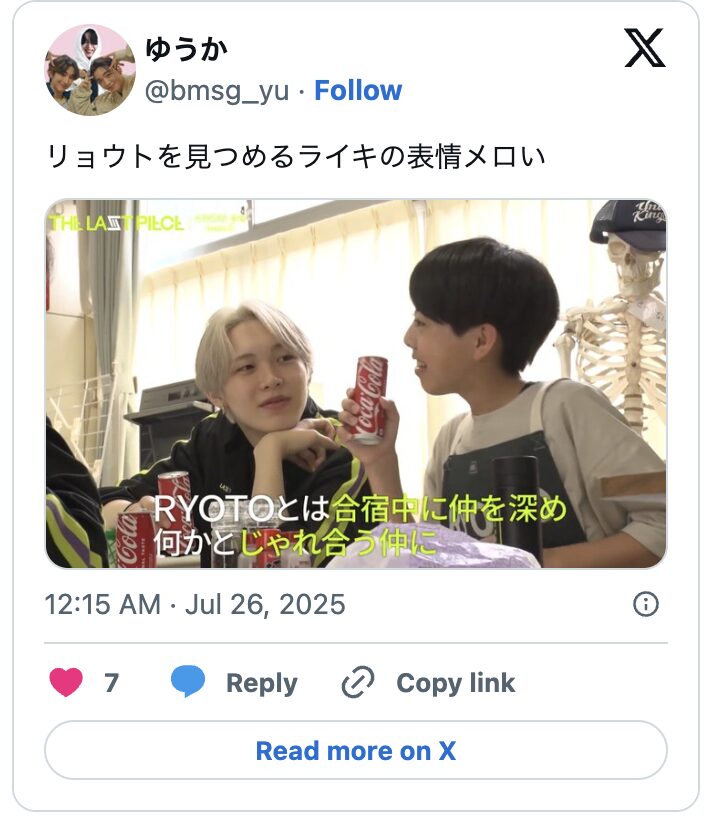Copy link to this tweet
The height and width of the screenshot is (830, 706).
click(428, 683)
